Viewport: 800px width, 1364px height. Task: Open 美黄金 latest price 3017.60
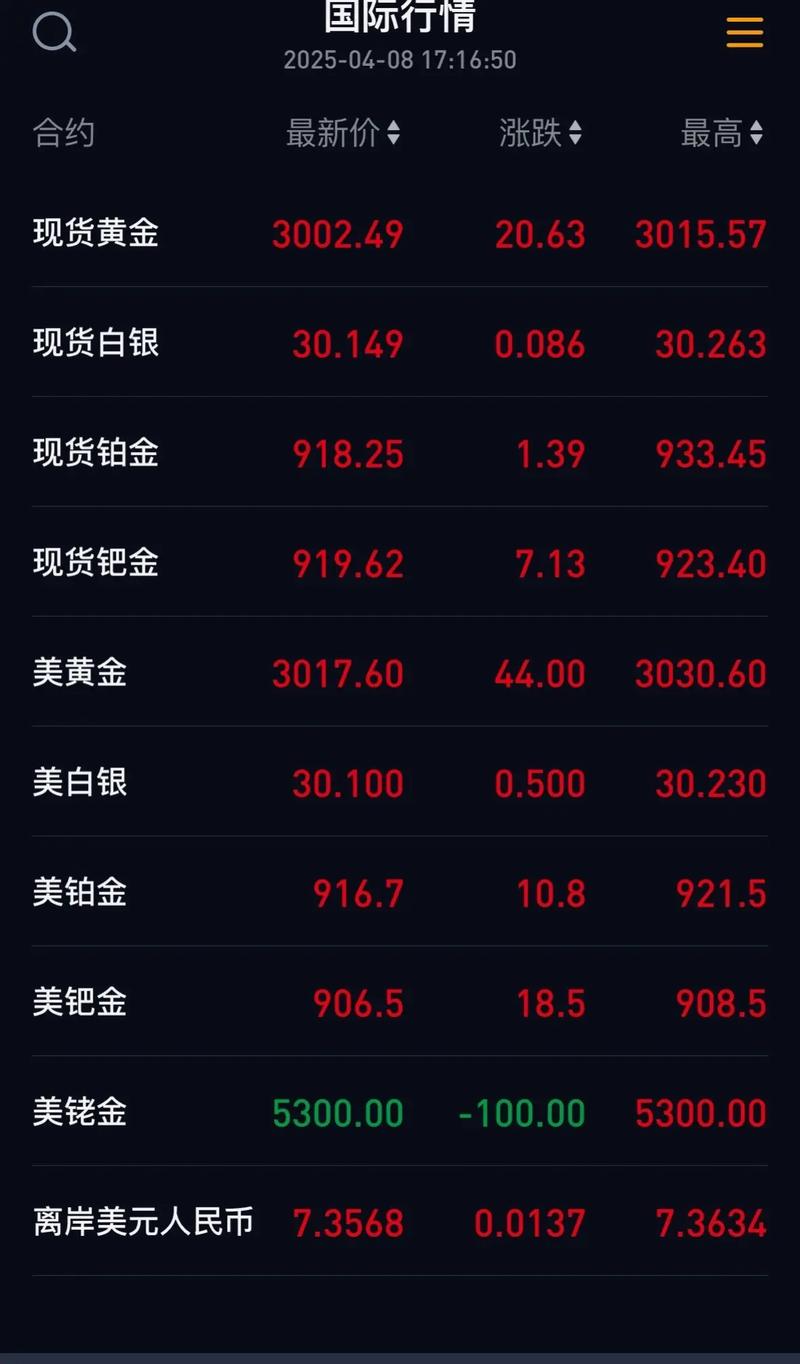337,673
